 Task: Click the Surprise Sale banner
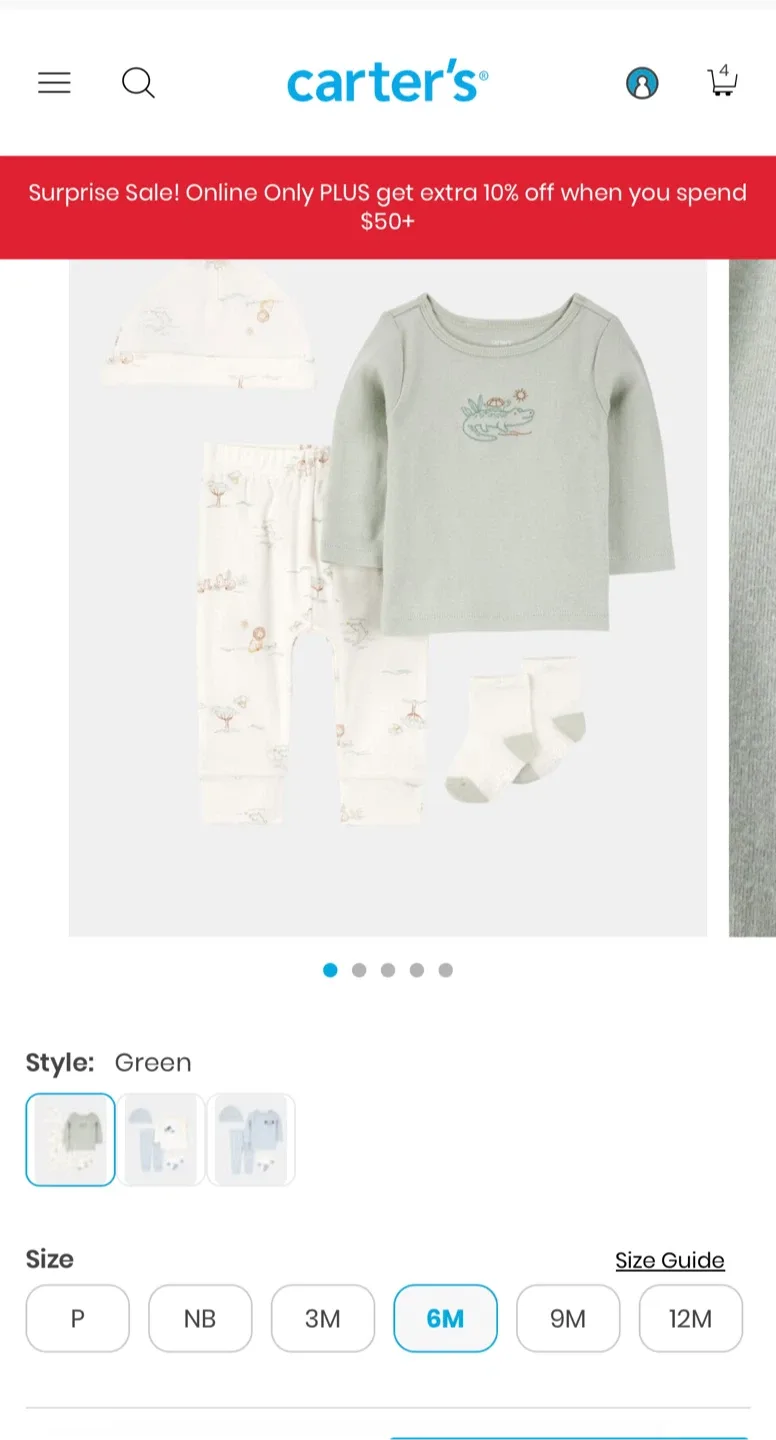[388, 207]
